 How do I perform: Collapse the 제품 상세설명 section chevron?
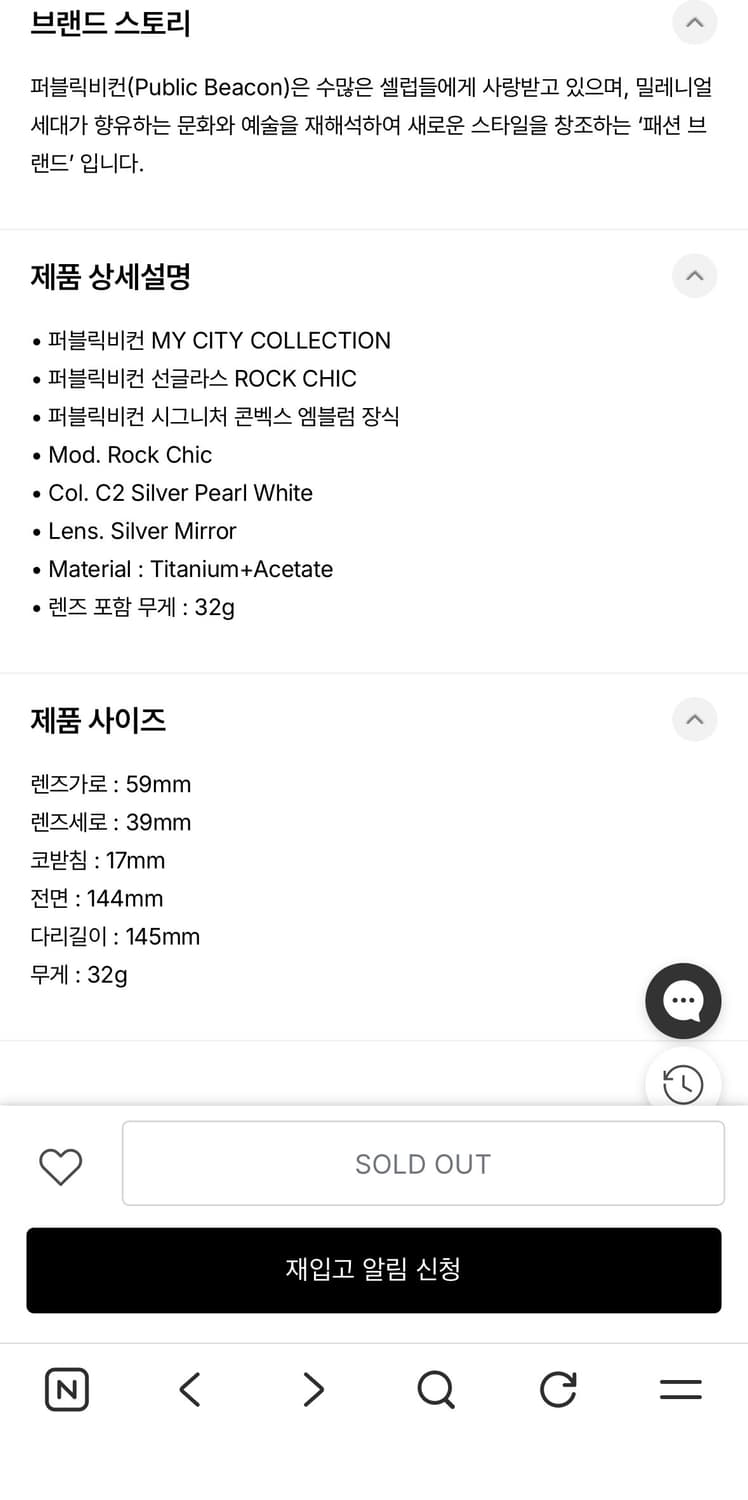tap(695, 276)
